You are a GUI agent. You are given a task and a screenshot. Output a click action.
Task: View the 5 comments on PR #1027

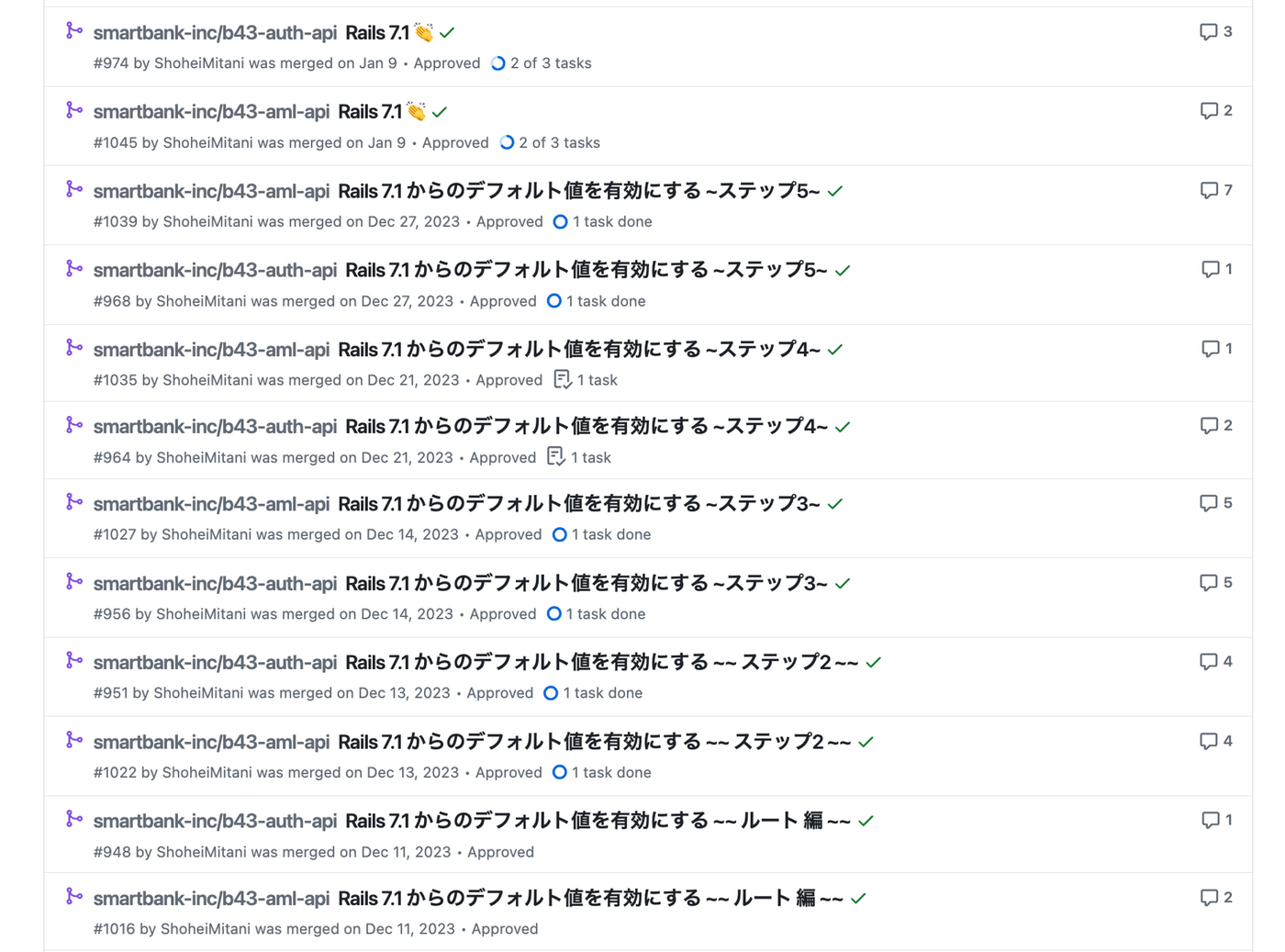click(1216, 503)
